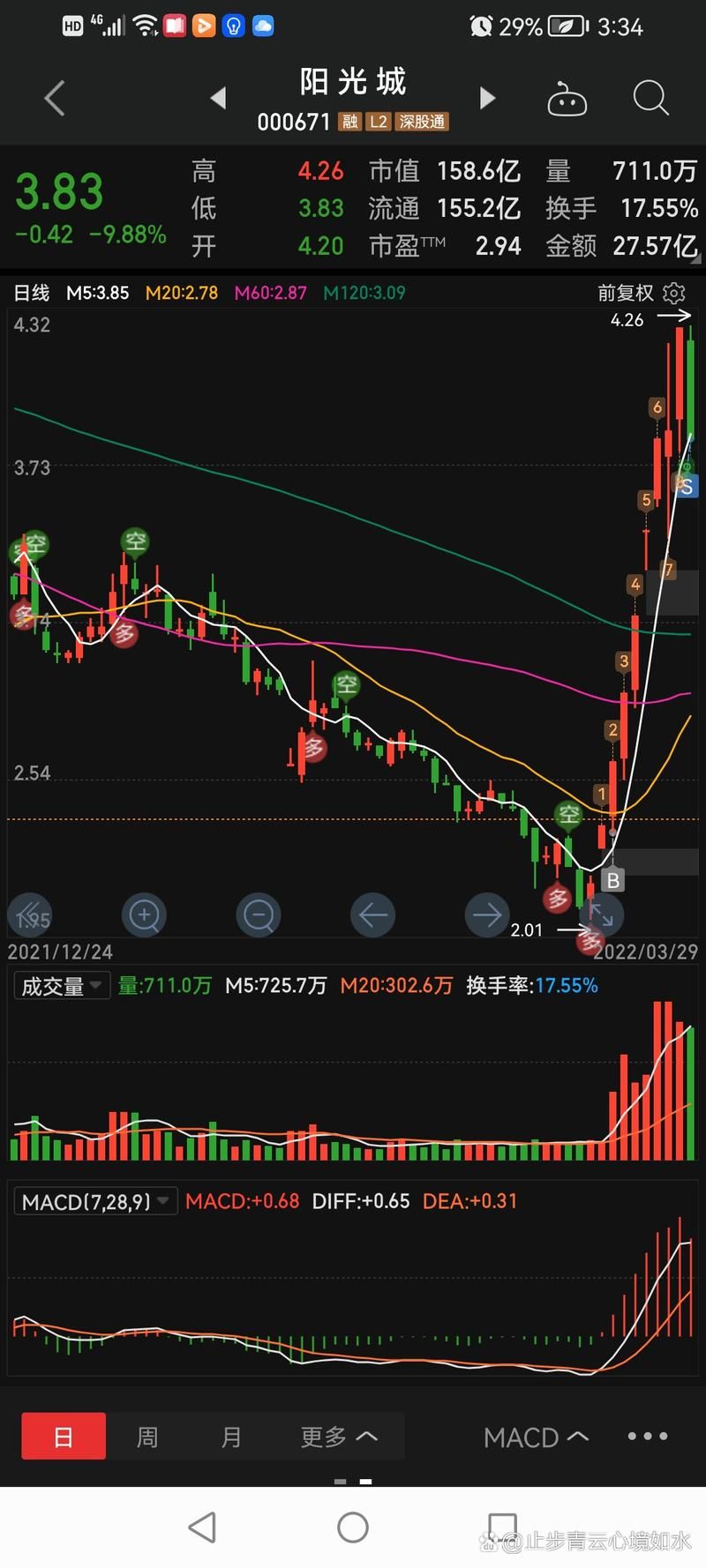Zoom in on the K-line chart
This screenshot has height=1568, width=706.
(144, 915)
